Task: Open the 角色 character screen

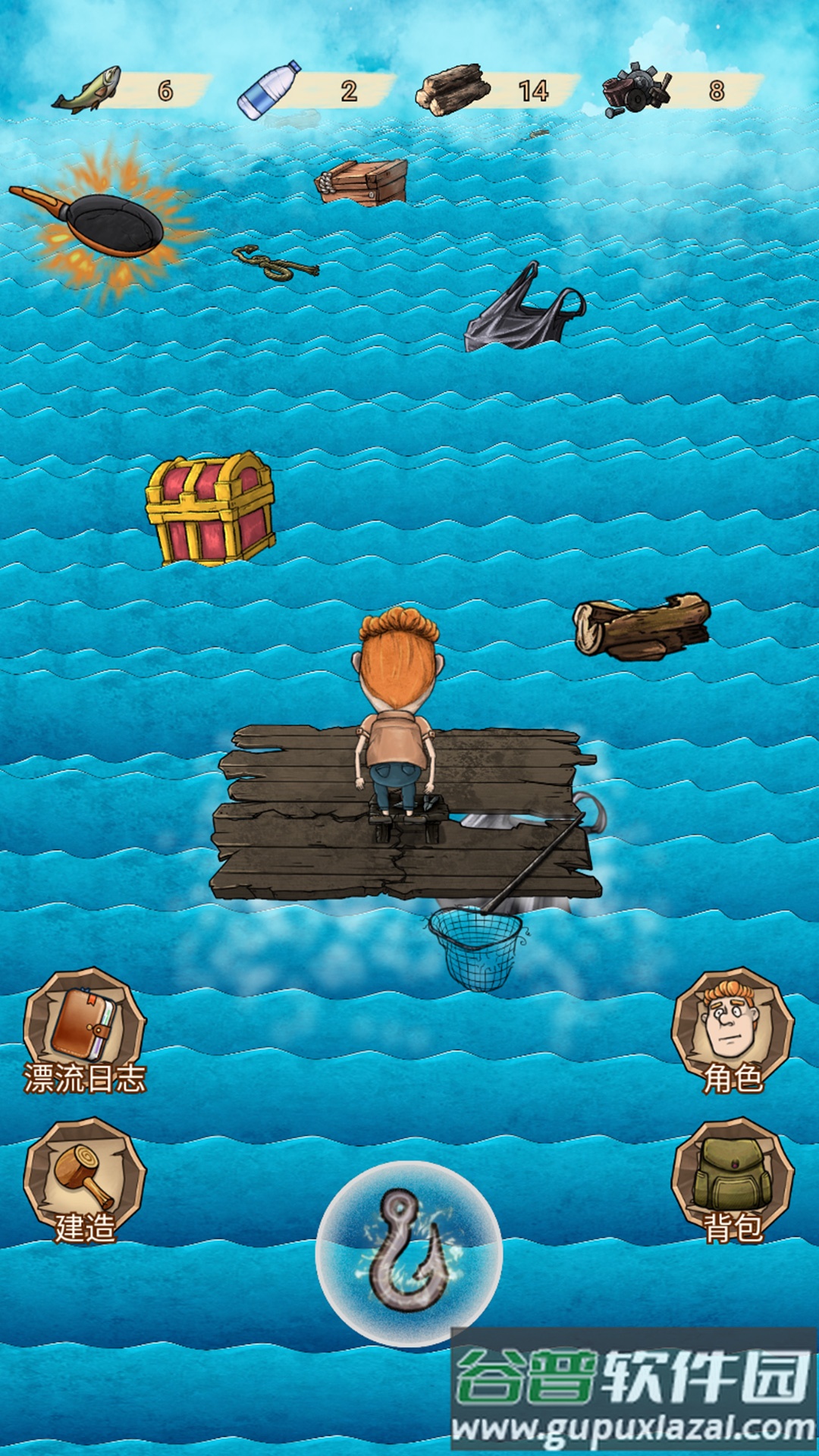Action: tap(732, 1030)
